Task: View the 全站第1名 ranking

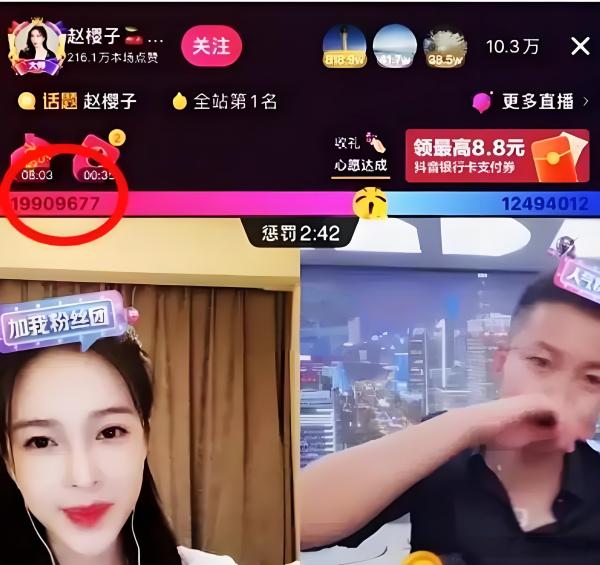Action: pyautogui.click(x=225, y=101)
